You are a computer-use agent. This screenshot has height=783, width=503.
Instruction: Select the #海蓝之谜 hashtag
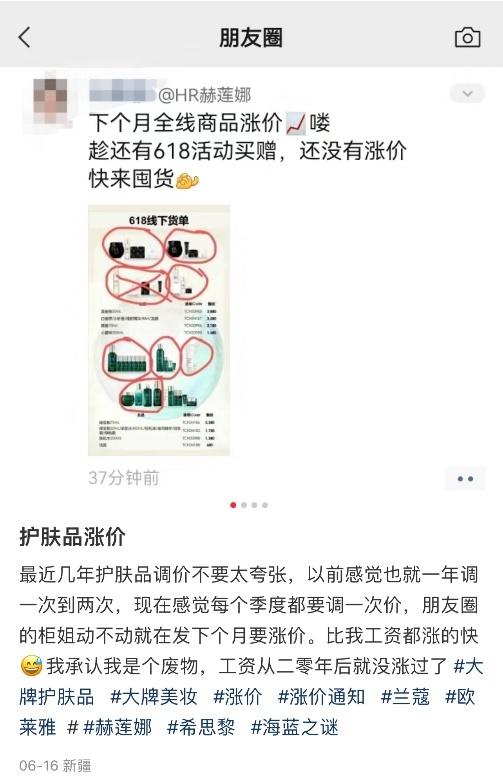click(295, 727)
